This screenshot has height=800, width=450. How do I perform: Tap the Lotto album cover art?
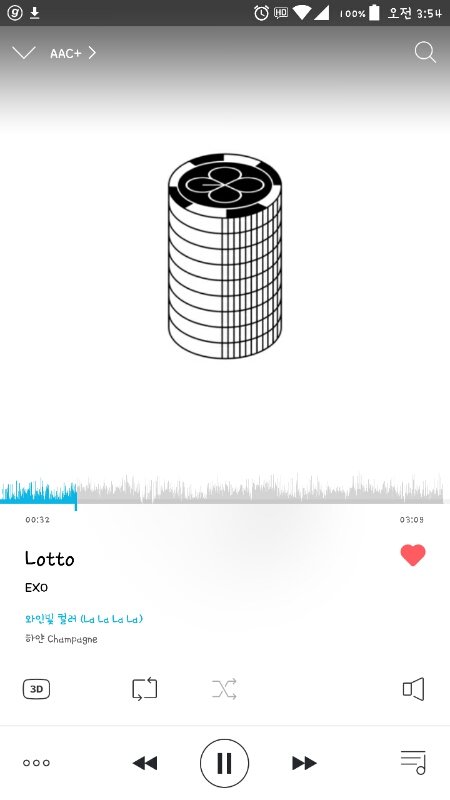pos(224,256)
